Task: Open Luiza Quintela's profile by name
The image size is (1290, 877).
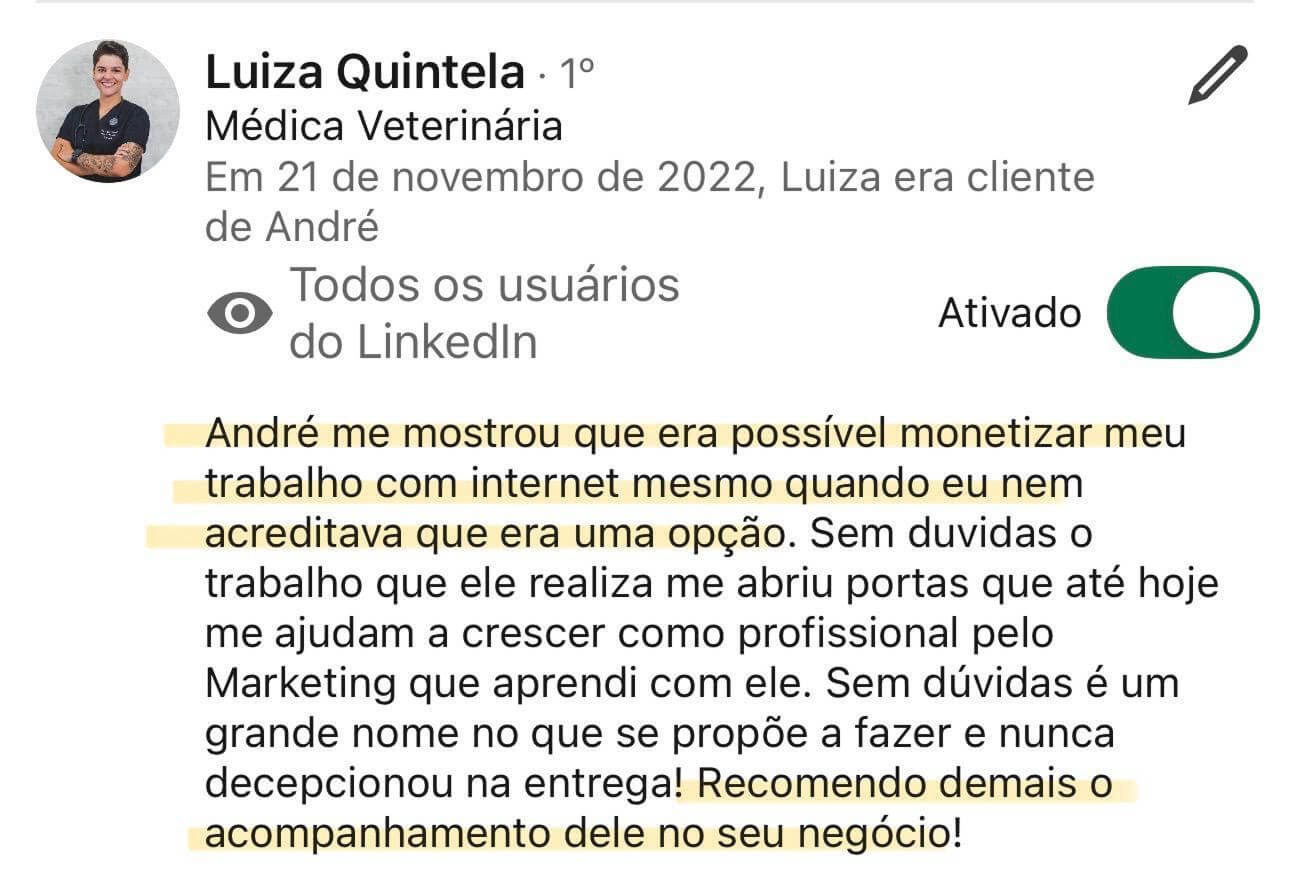Action: click(364, 72)
